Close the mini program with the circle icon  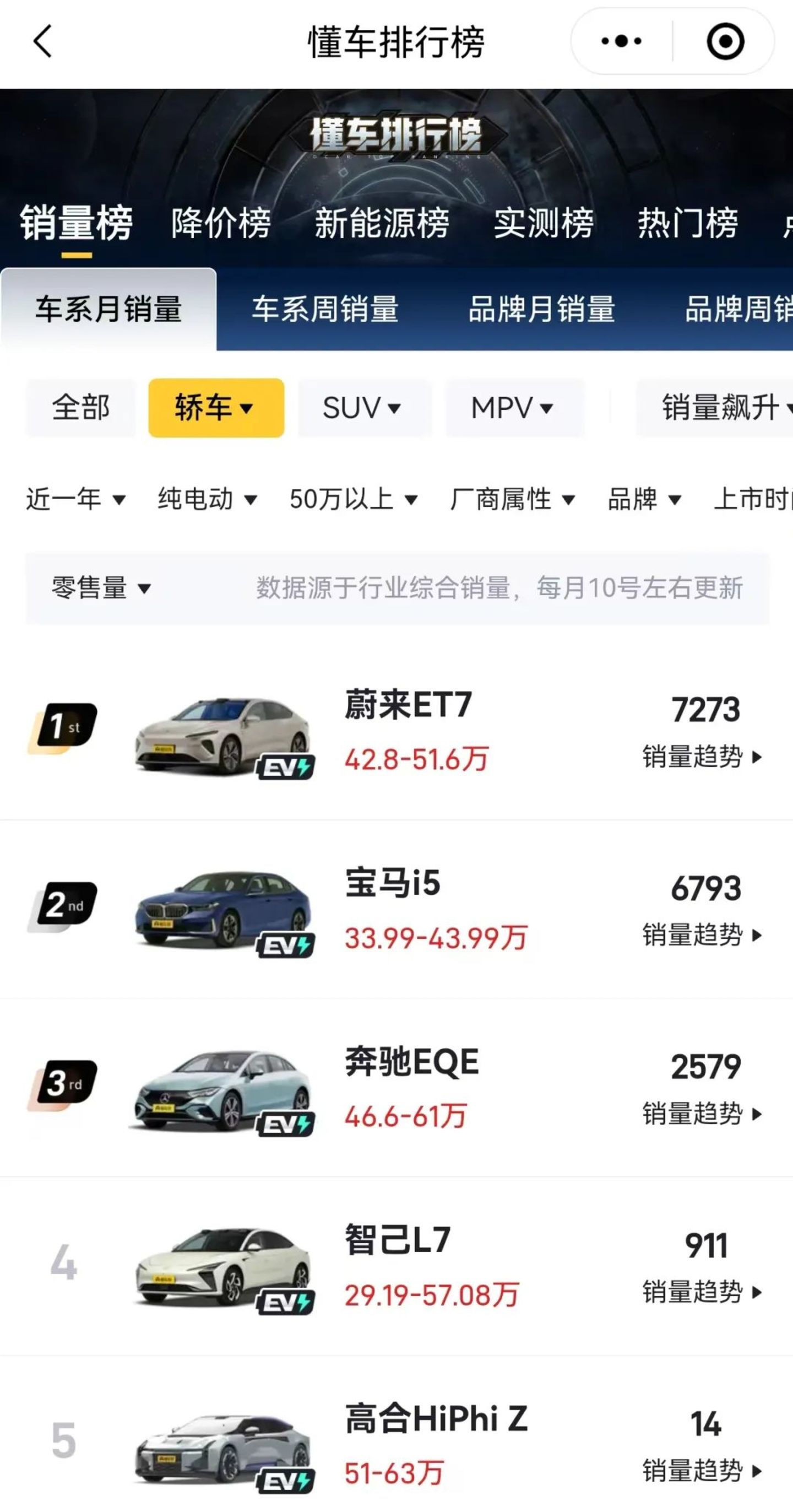725,41
